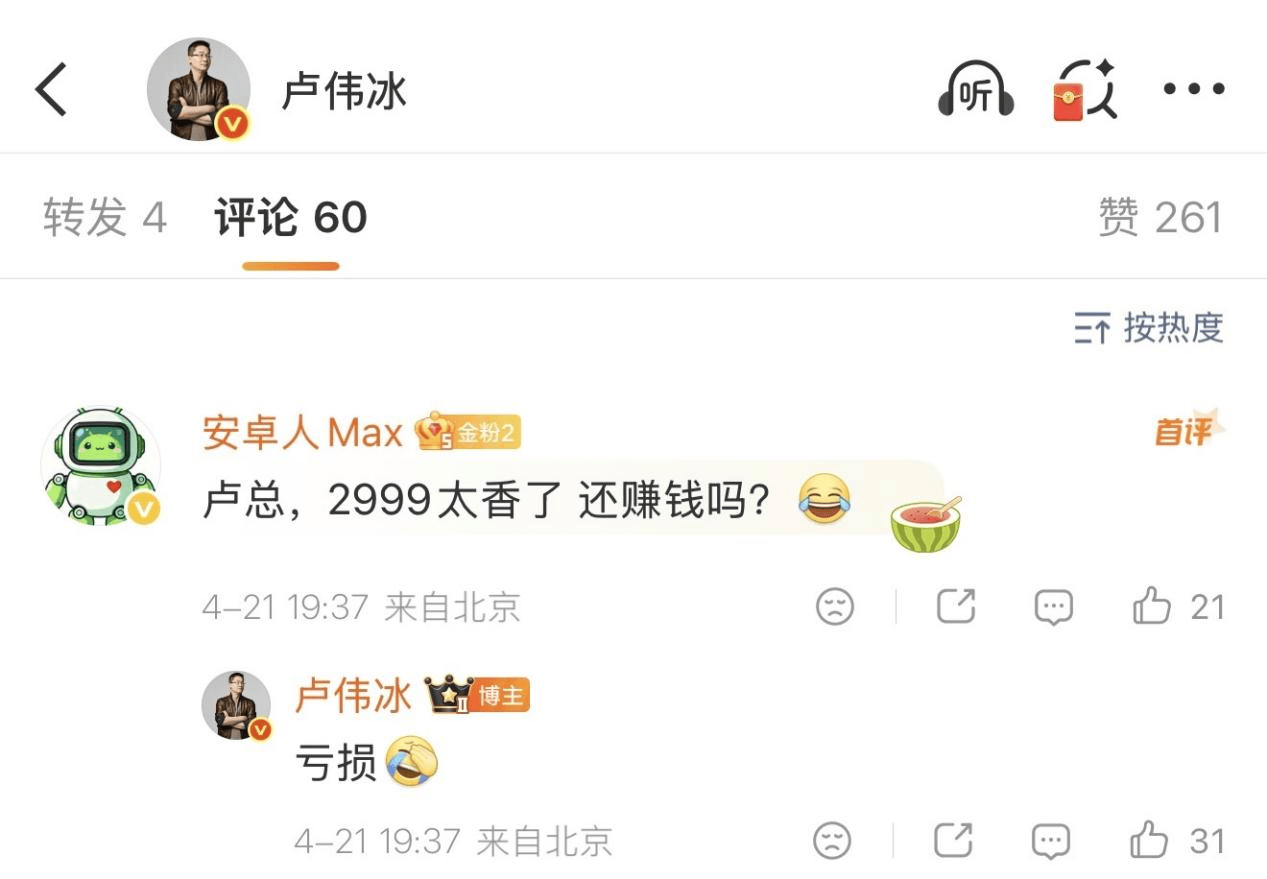The width and height of the screenshot is (1267, 879).
Task: Reply to 卢伟冰's 亏损 comment
Action: tap(1051, 841)
